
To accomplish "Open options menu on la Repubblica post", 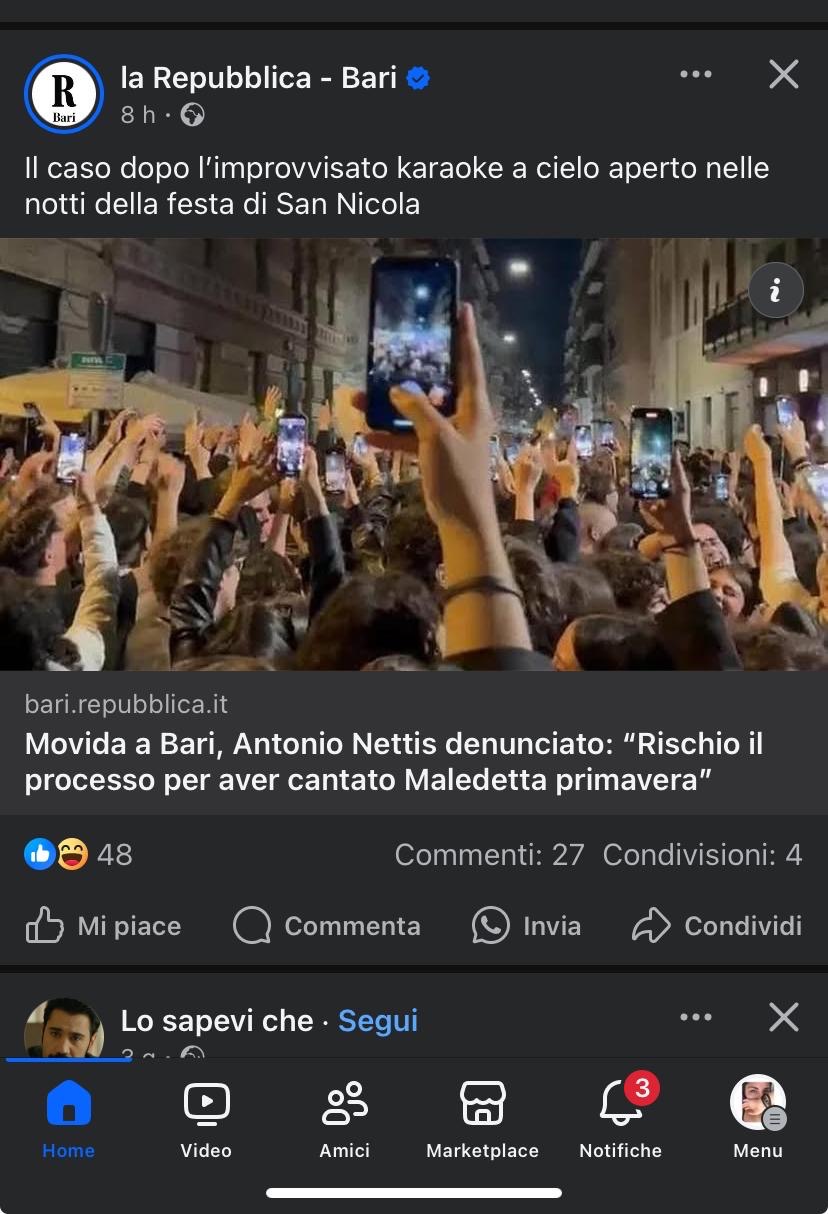I will click(695, 74).
